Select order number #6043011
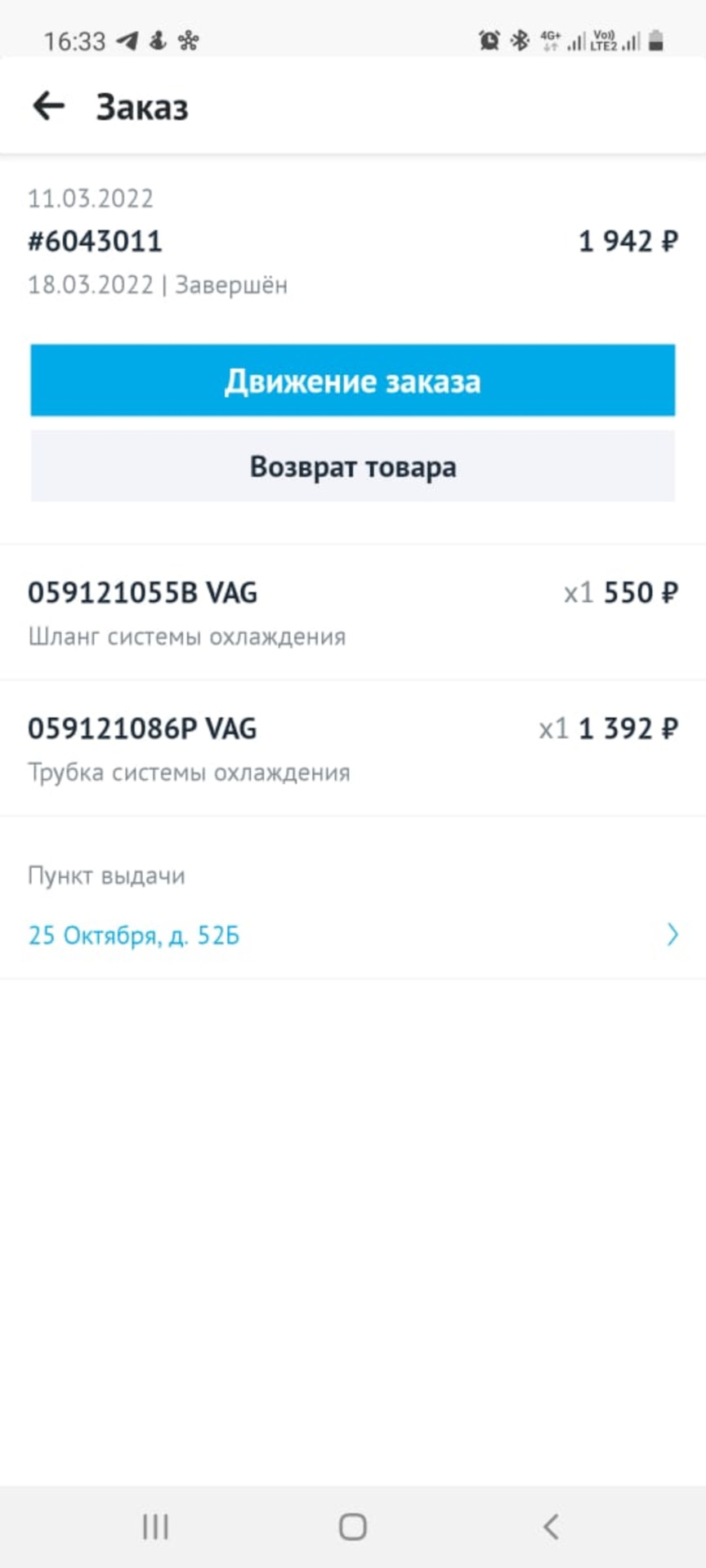 coord(94,240)
